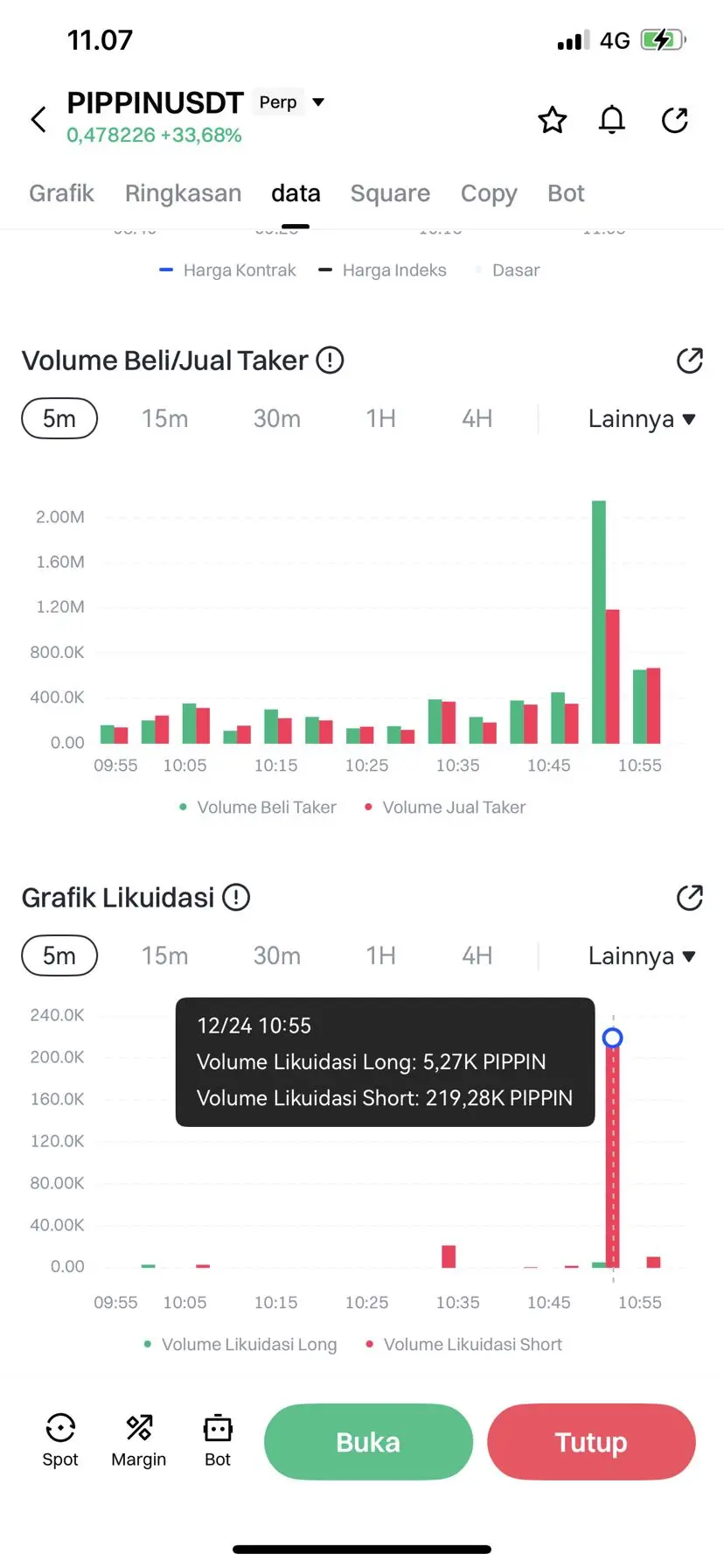Select 15m interval for Volume Beli/Jual Taker
This screenshot has width=724, height=1568.
[x=164, y=419]
